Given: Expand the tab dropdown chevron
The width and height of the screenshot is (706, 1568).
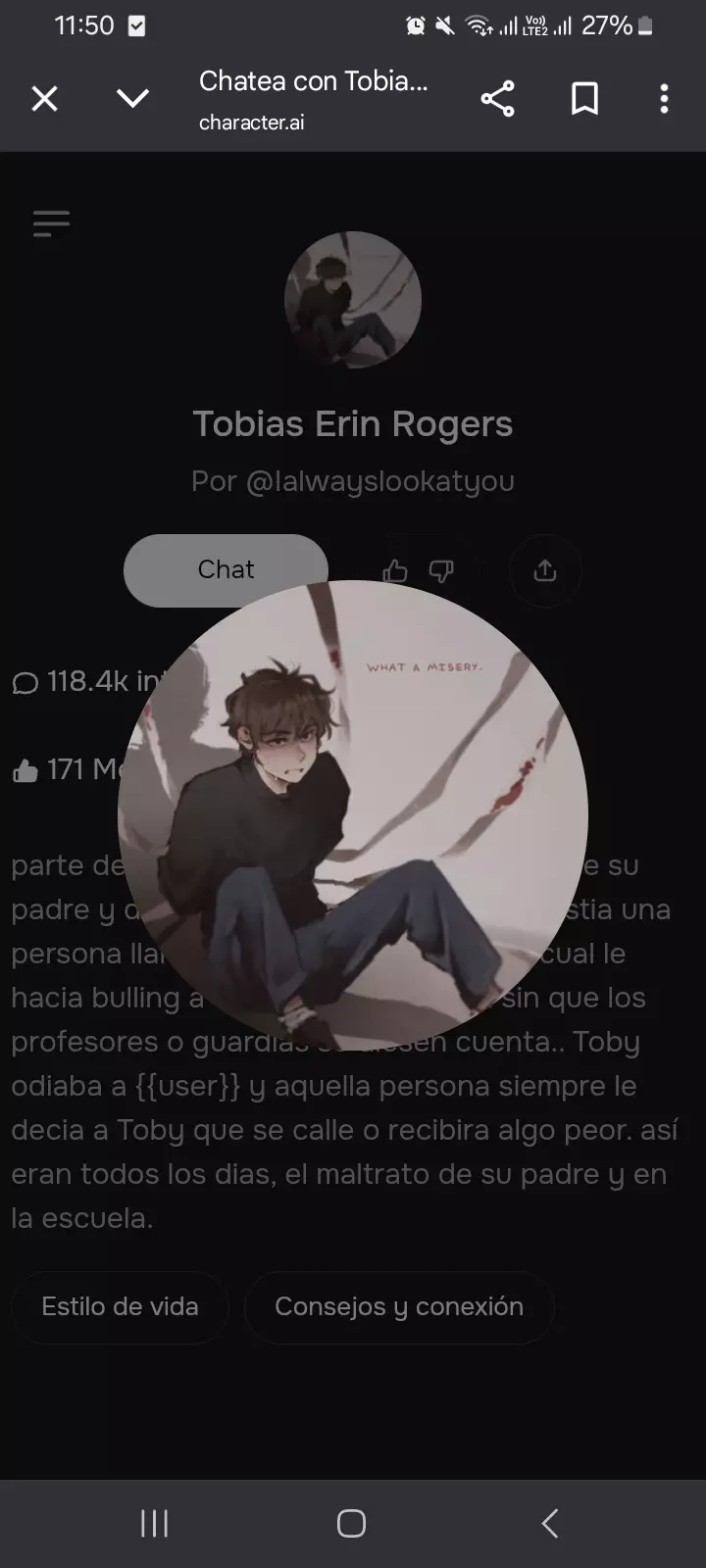Looking at the screenshot, I should [132, 99].
